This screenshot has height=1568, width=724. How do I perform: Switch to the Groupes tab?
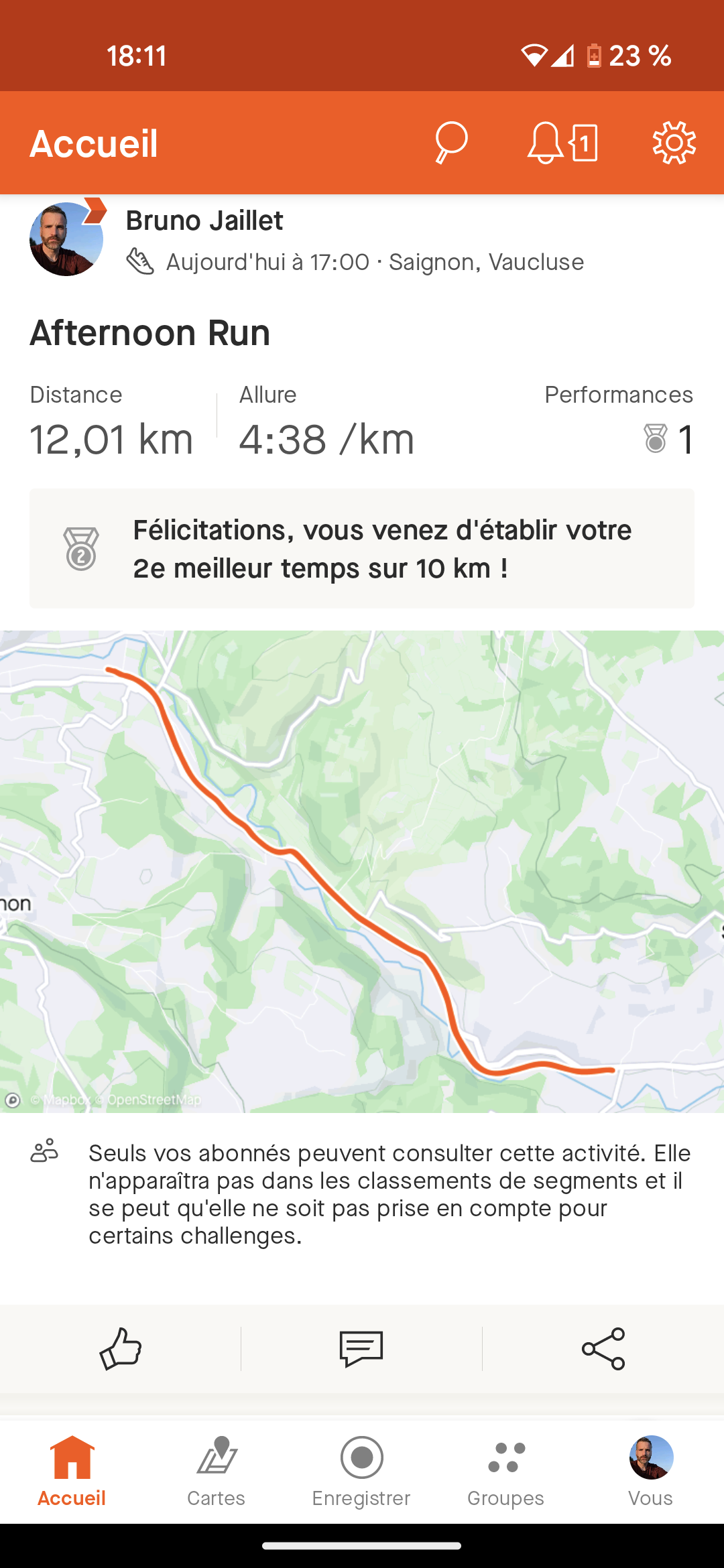(506, 1472)
